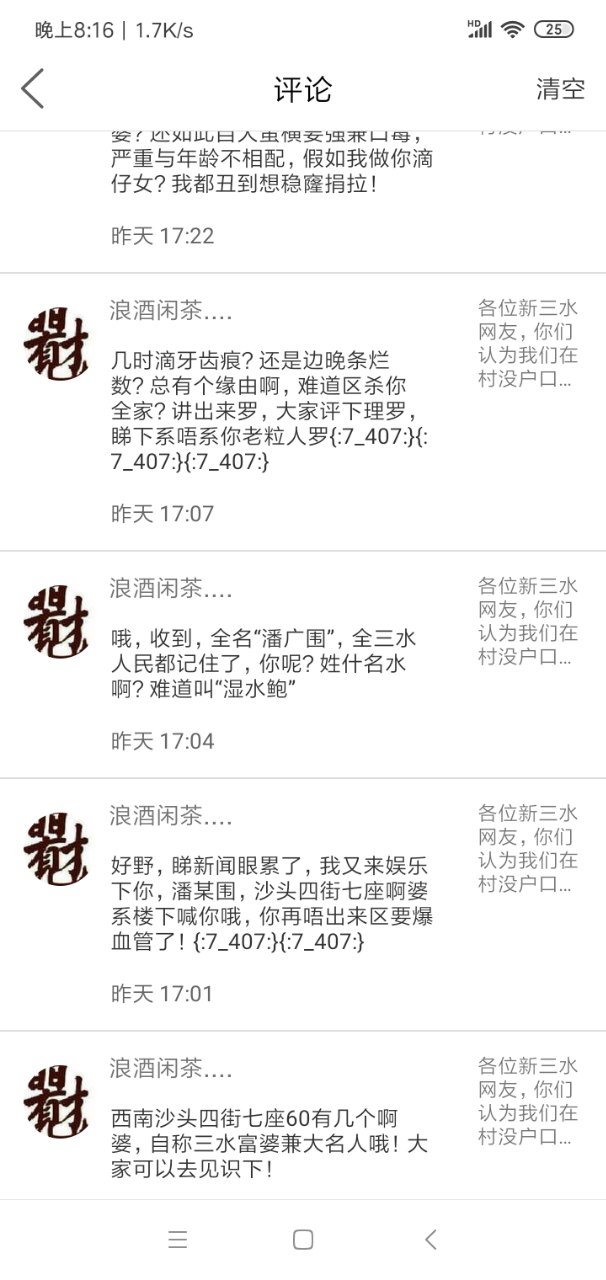View avatar profile on the 17:01 comment
The height and width of the screenshot is (1280, 606).
pyautogui.click(x=56, y=849)
